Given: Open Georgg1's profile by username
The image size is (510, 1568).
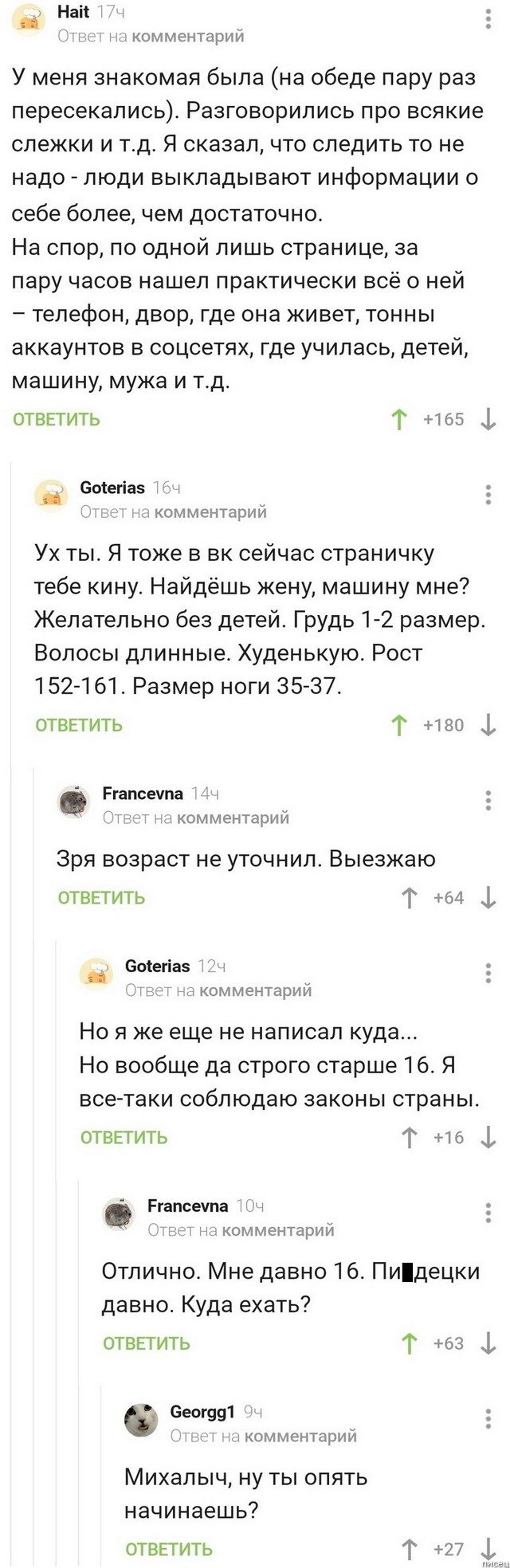Looking at the screenshot, I should tap(202, 1412).
